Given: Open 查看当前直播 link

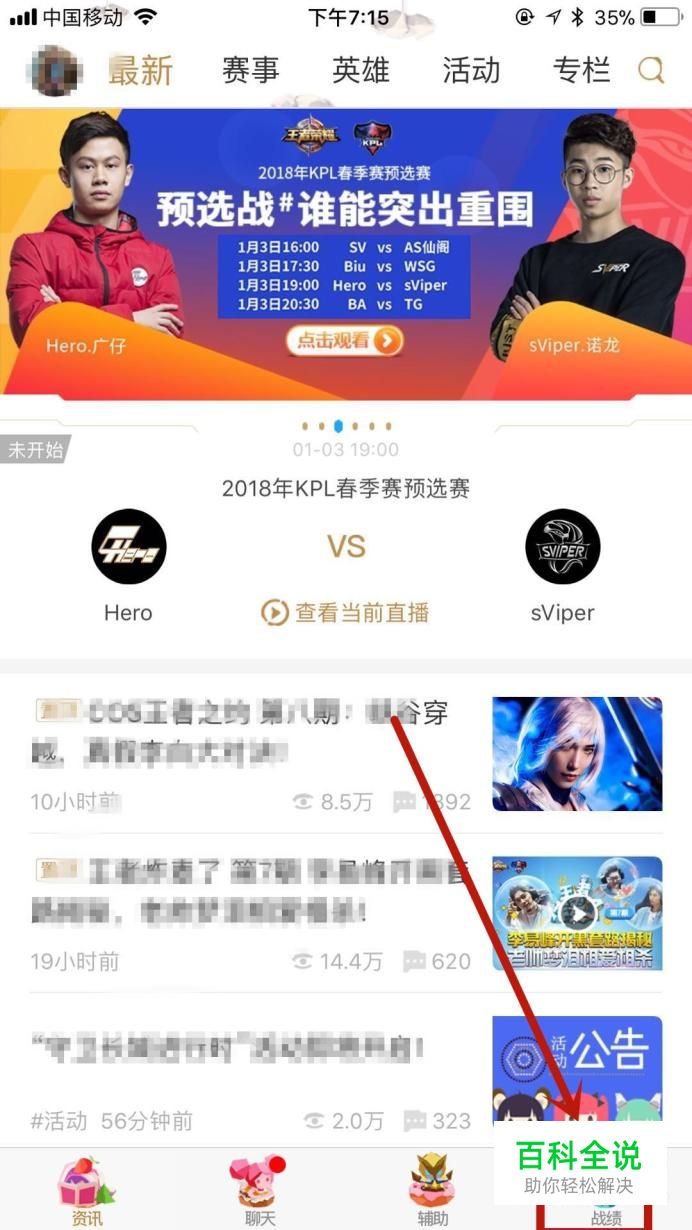Looking at the screenshot, I should point(345,612).
